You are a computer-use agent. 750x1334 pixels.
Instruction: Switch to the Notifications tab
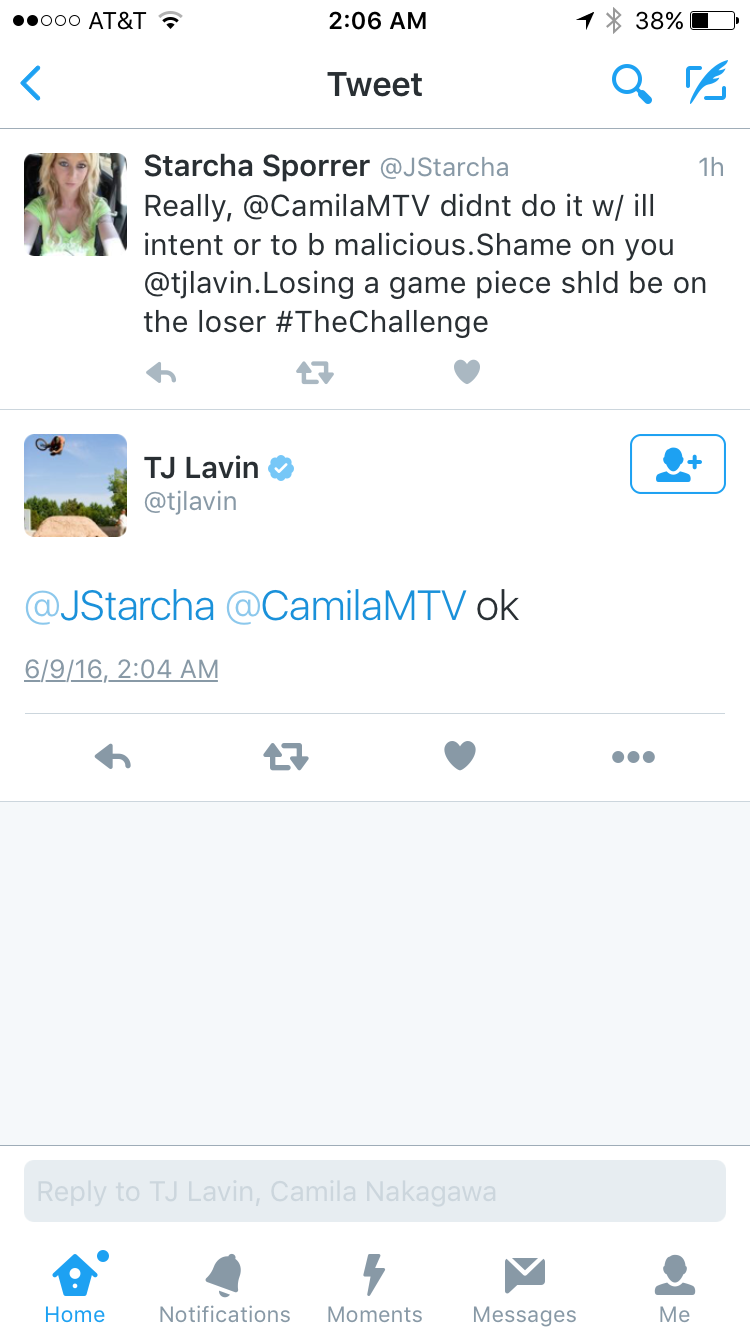(225, 1289)
